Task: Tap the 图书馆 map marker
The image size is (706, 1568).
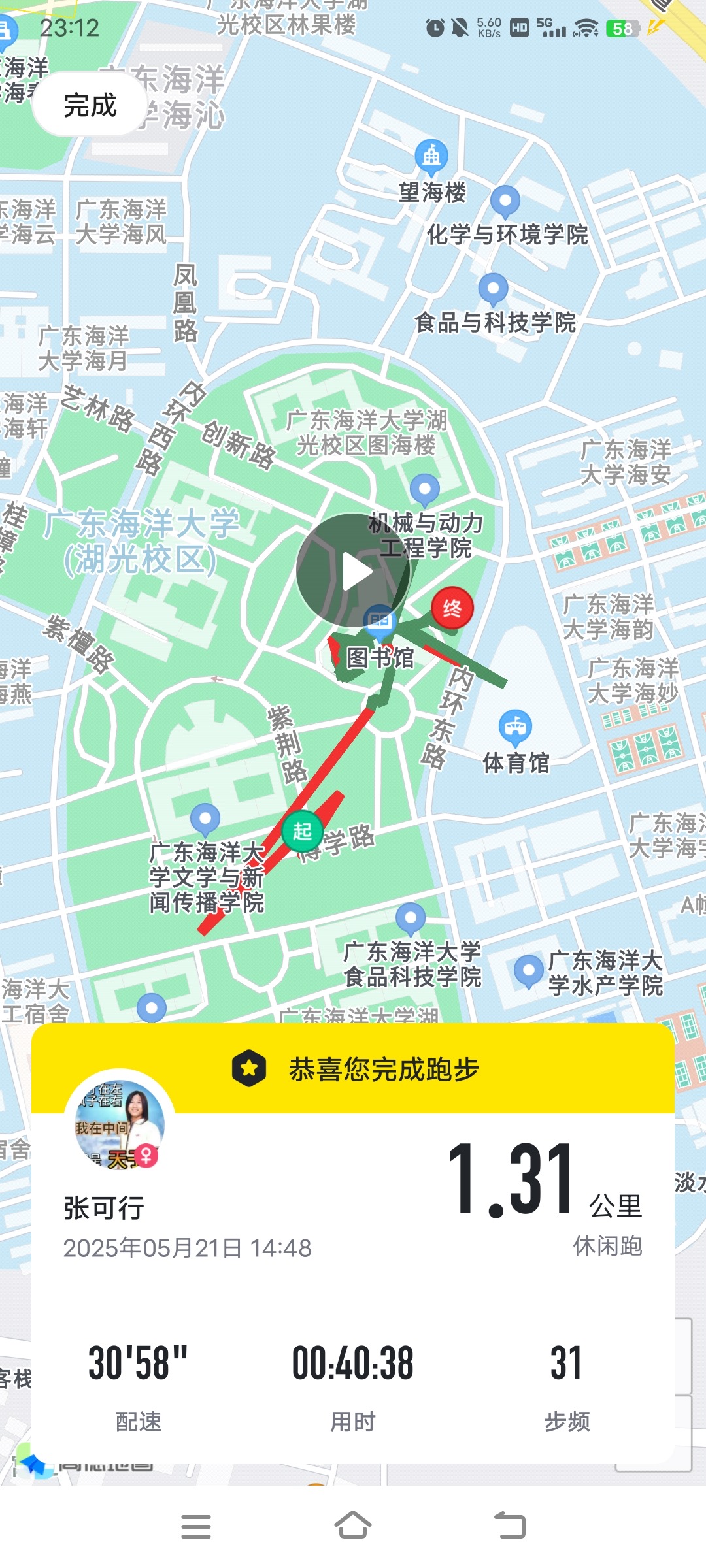Action: coord(379,622)
